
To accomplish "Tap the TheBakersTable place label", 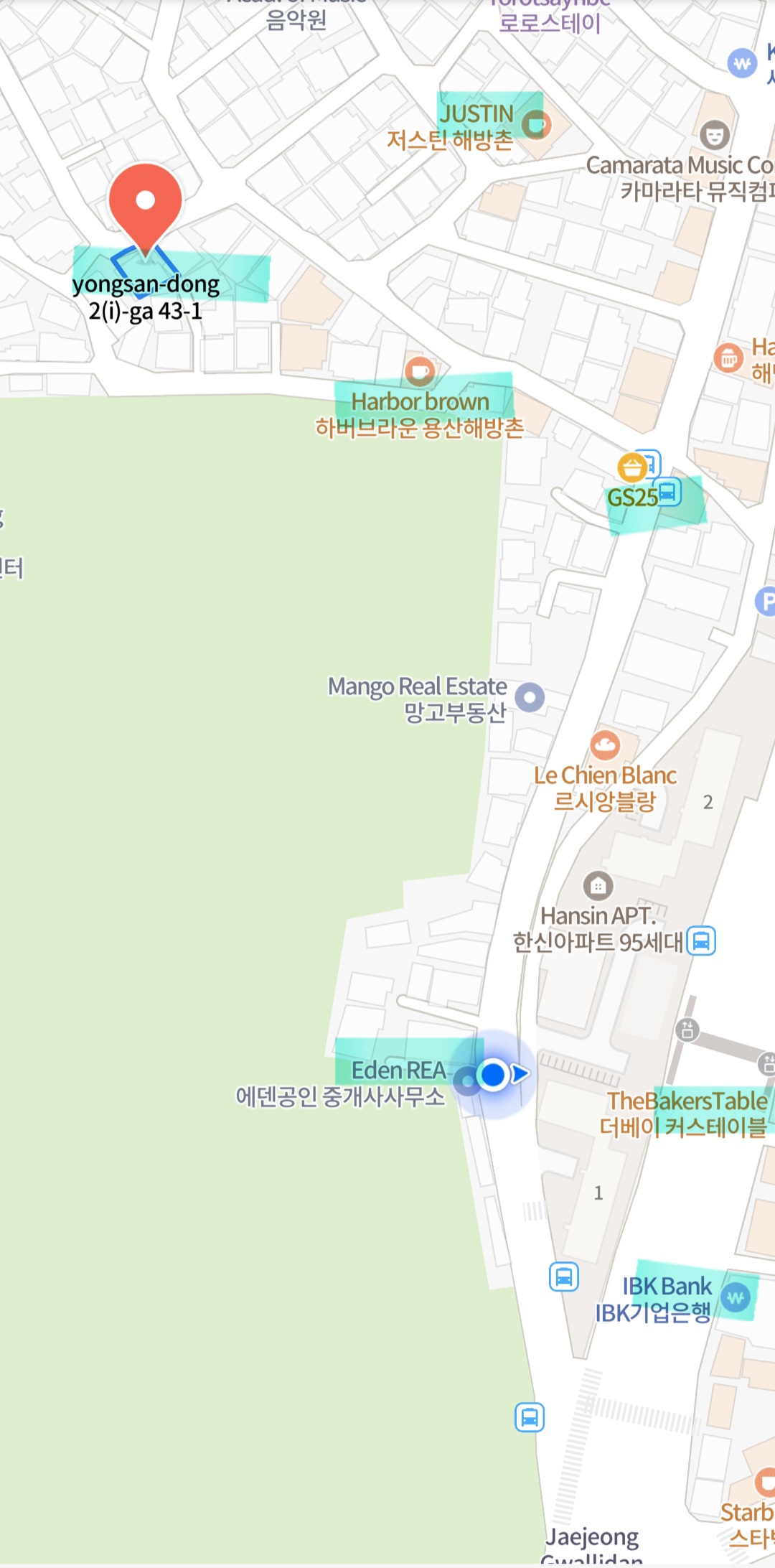I will point(686,1101).
